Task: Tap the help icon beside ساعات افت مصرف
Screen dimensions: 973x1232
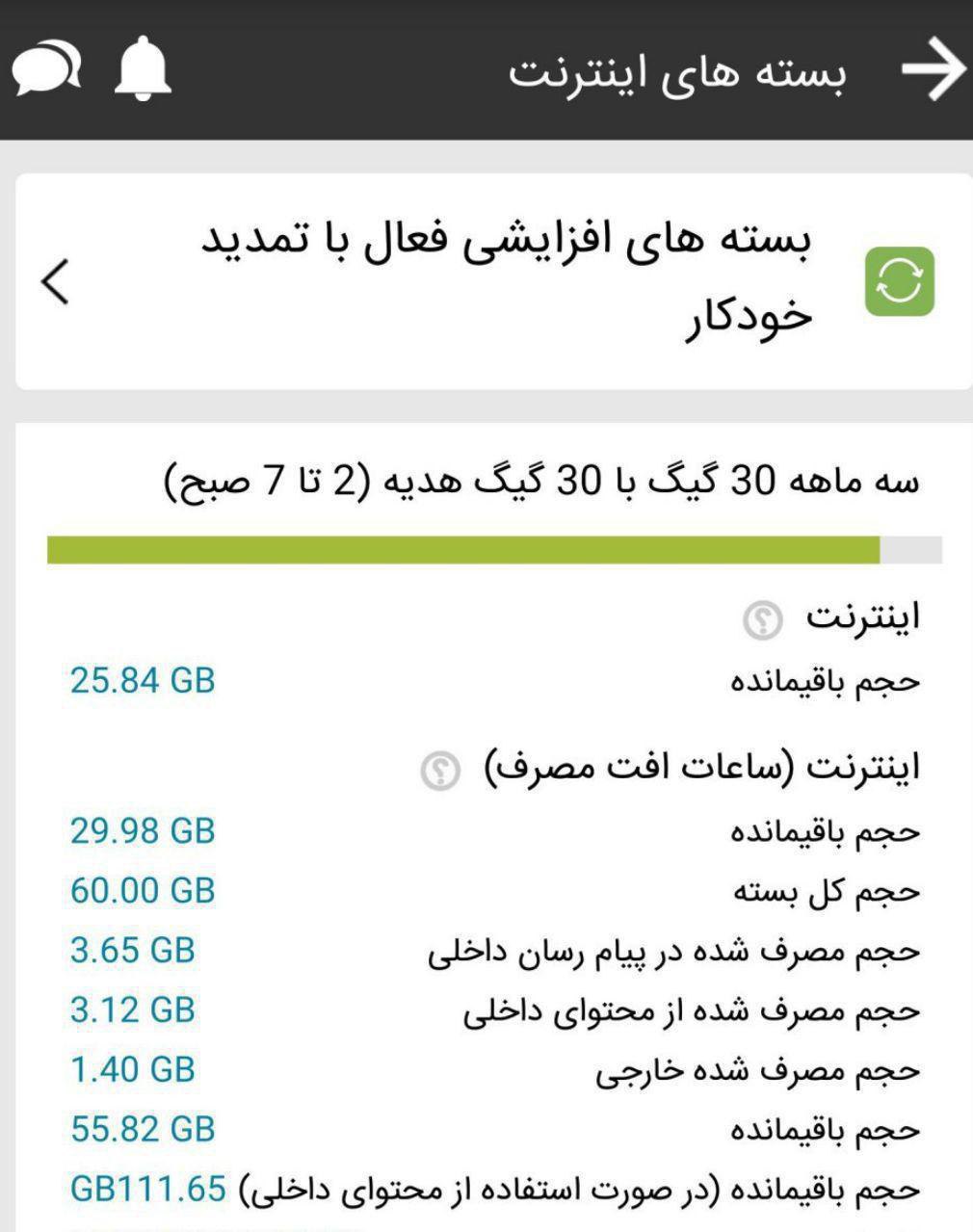Action: 439,771
